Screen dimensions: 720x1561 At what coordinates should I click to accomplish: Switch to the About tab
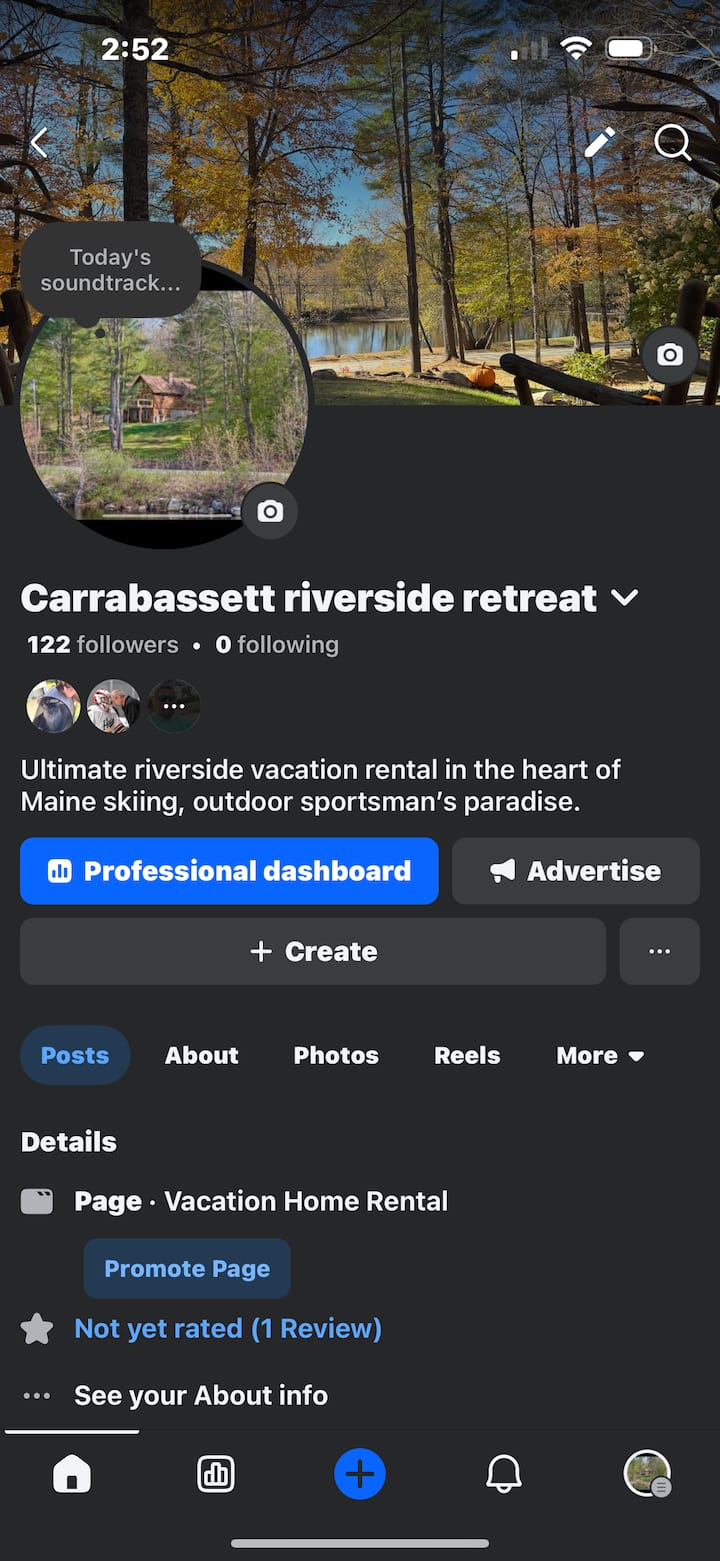[x=201, y=1055]
